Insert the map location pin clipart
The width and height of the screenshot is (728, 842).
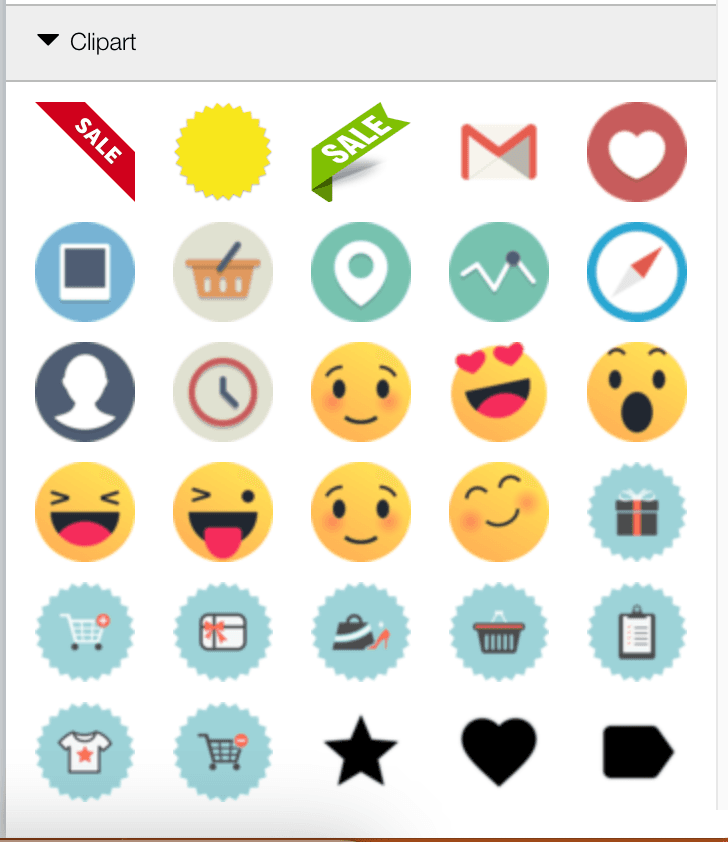tap(360, 272)
